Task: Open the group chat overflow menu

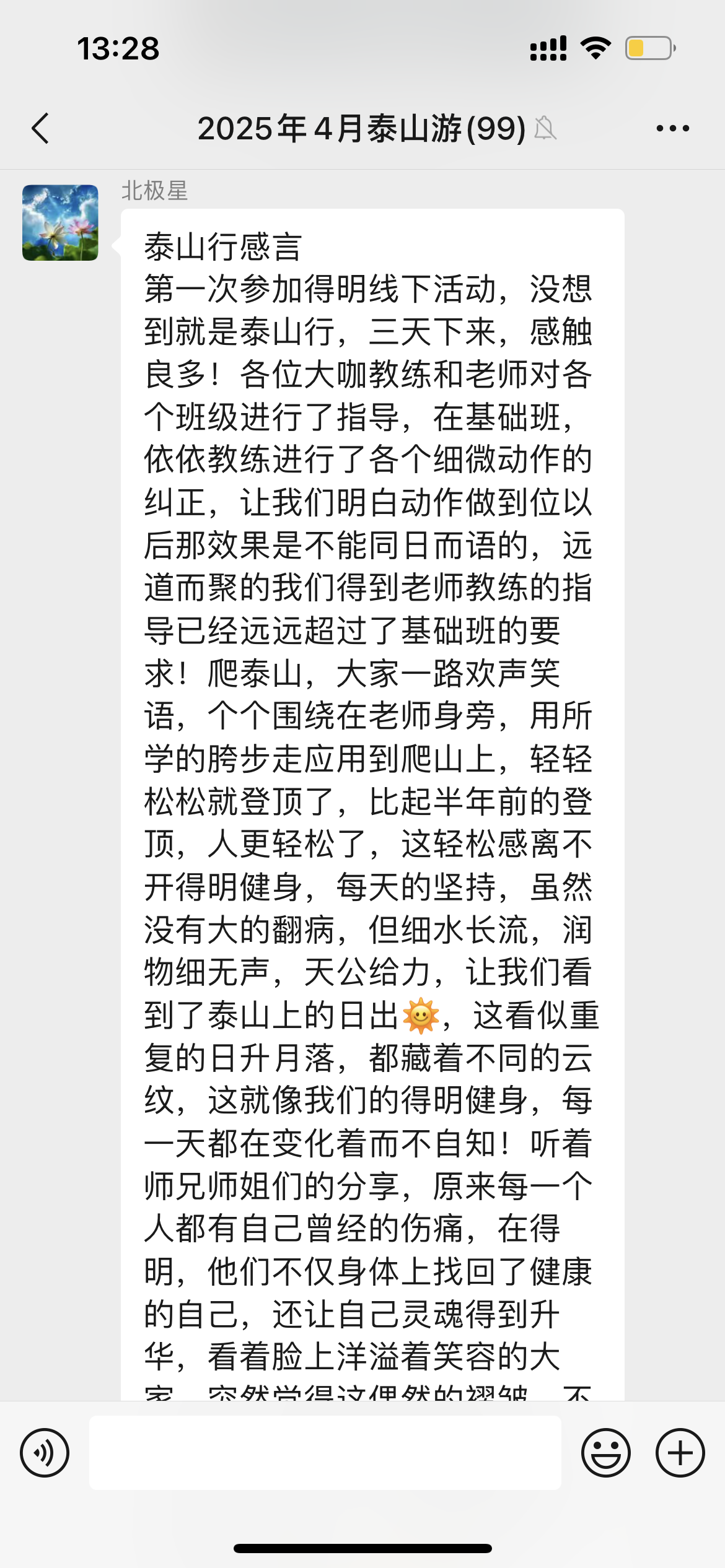Action: (672, 129)
